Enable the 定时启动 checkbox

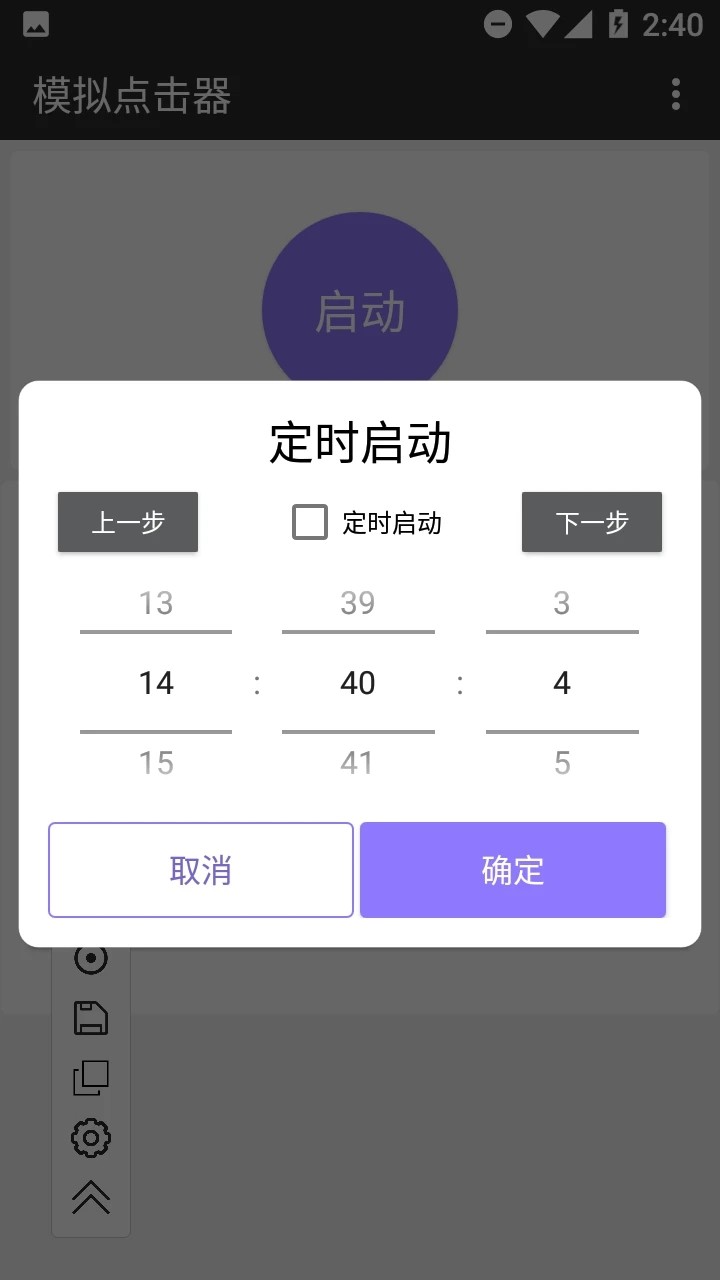310,521
